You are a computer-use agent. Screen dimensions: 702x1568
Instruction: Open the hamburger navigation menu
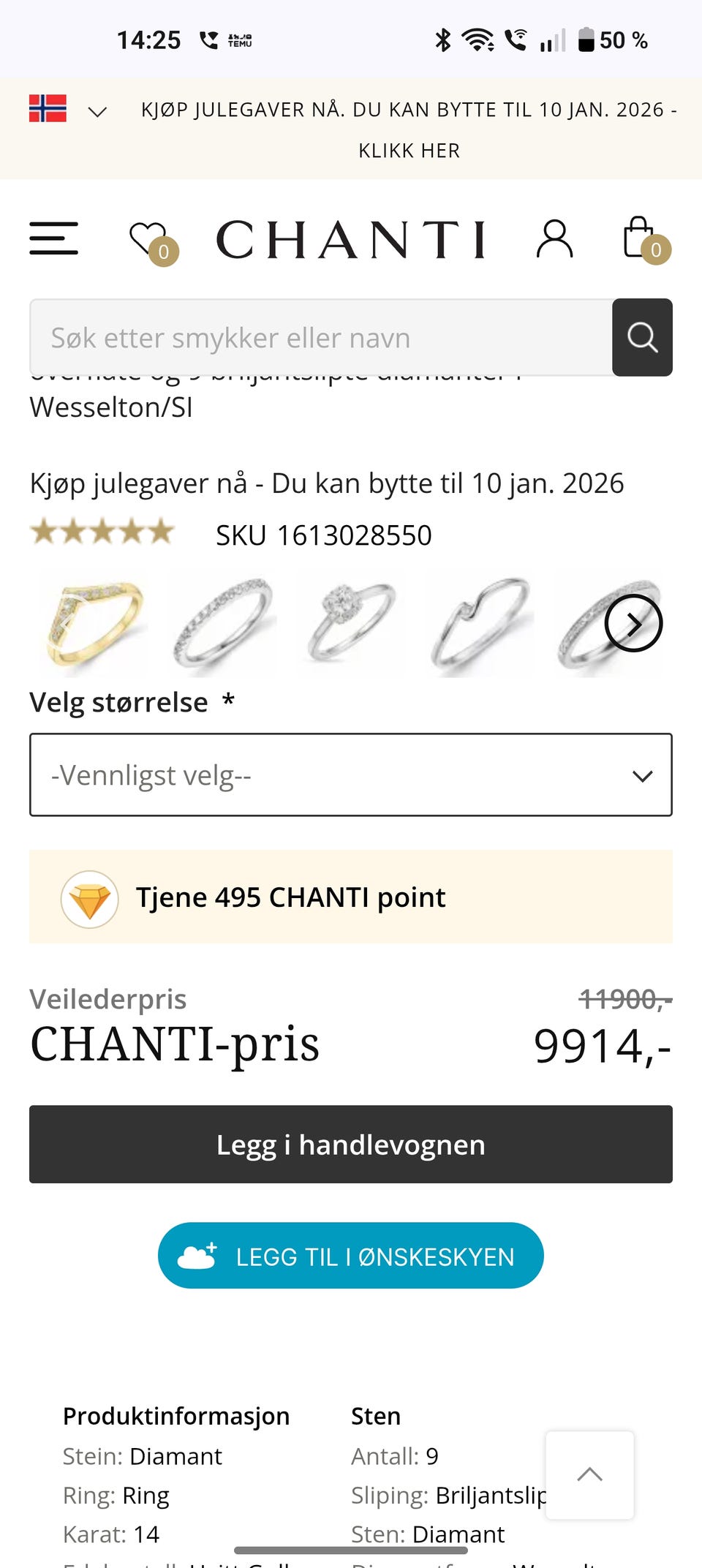click(53, 238)
